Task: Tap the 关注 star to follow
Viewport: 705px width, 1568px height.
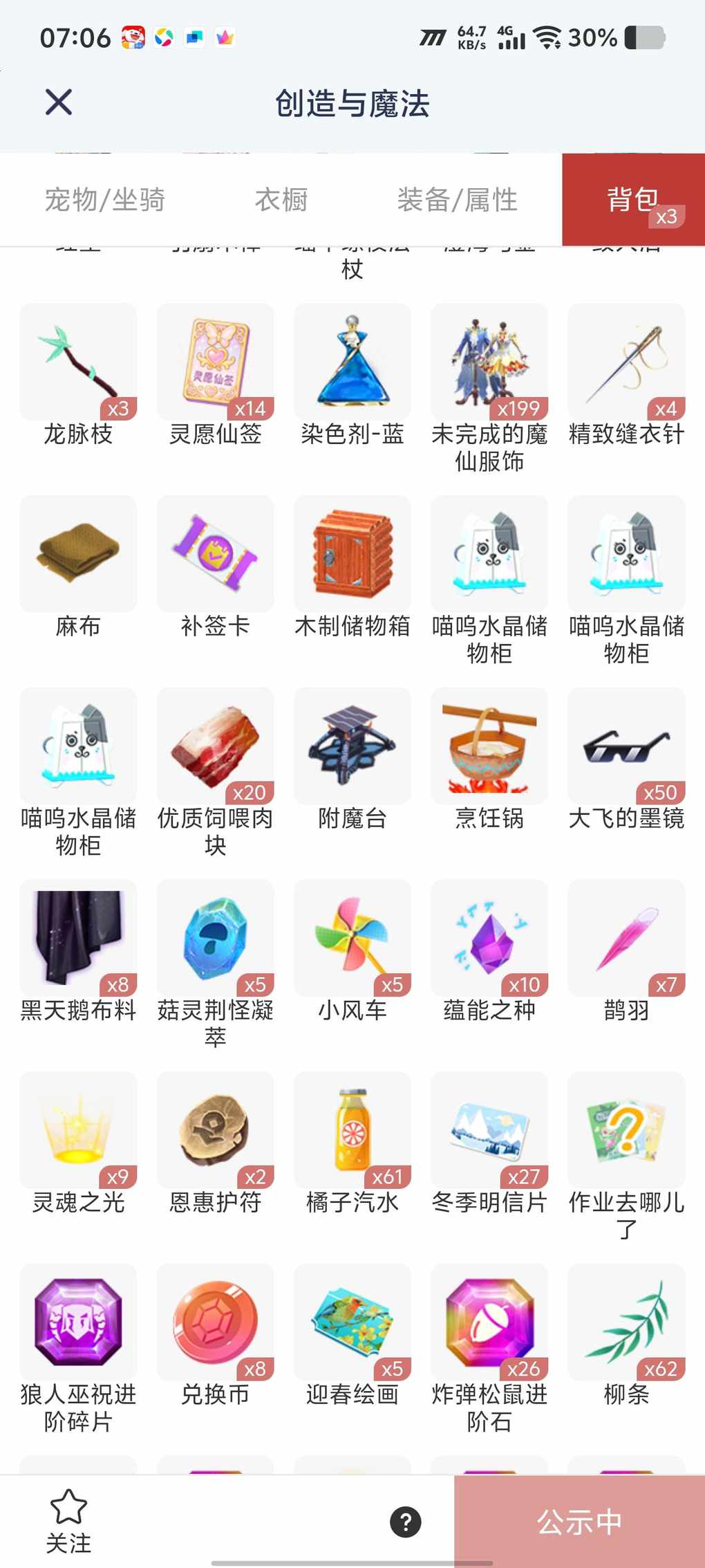Action: coord(68,1520)
